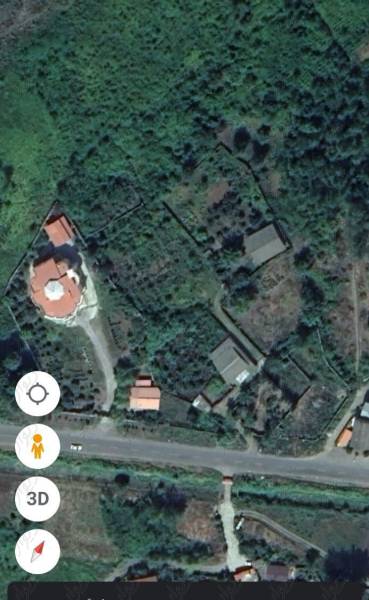This screenshot has height=600, width=369.
Task: Switch map to 3D view
Action: coord(38,499)
